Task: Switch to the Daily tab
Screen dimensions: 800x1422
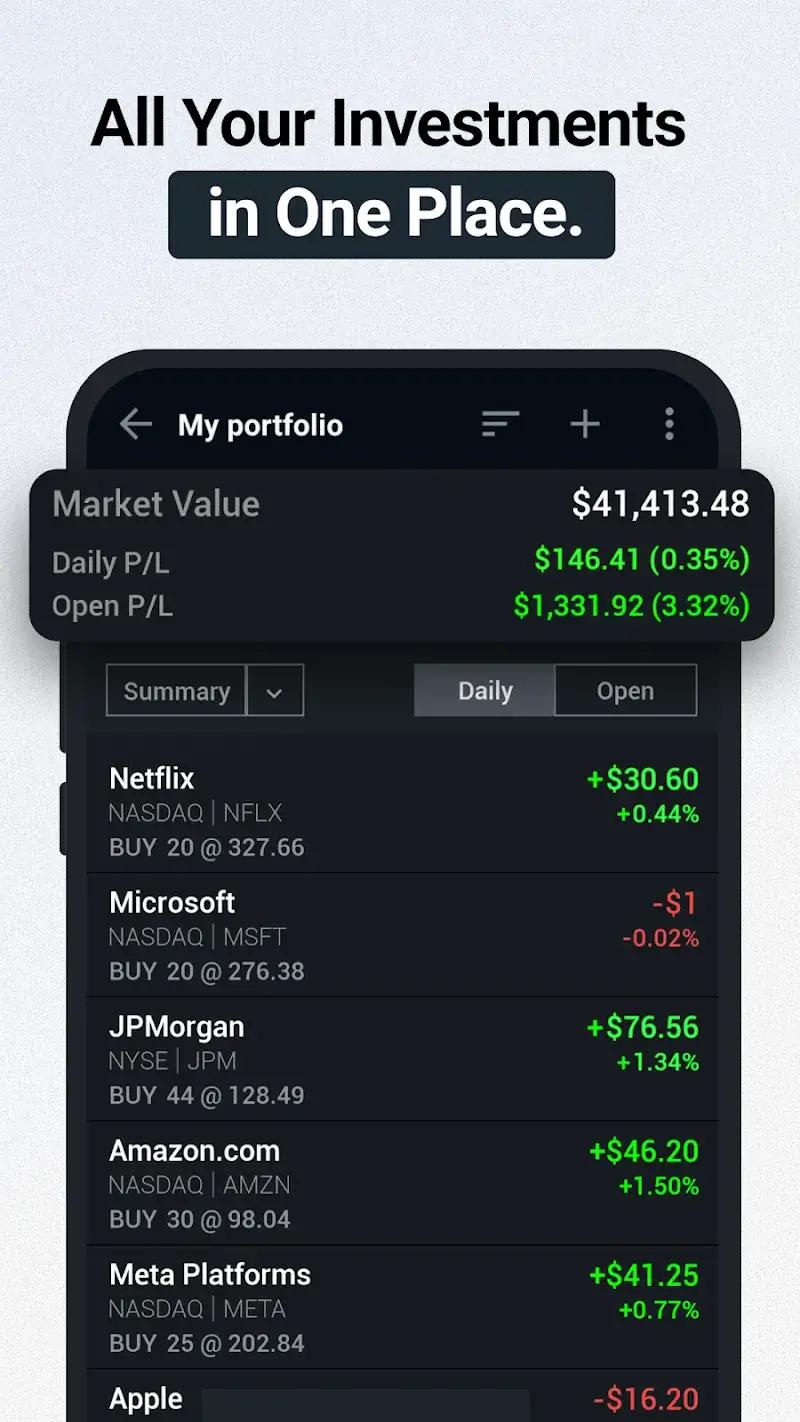Action: [x=484, y=690]
